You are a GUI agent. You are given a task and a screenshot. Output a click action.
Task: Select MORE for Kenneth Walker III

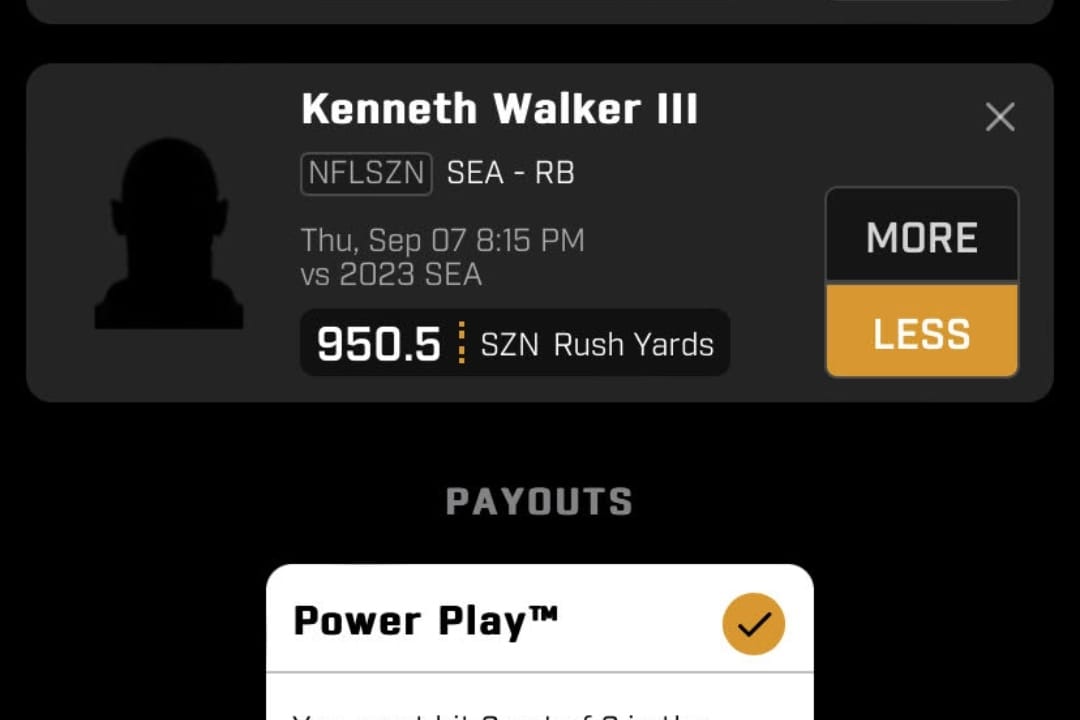[921, 237]
